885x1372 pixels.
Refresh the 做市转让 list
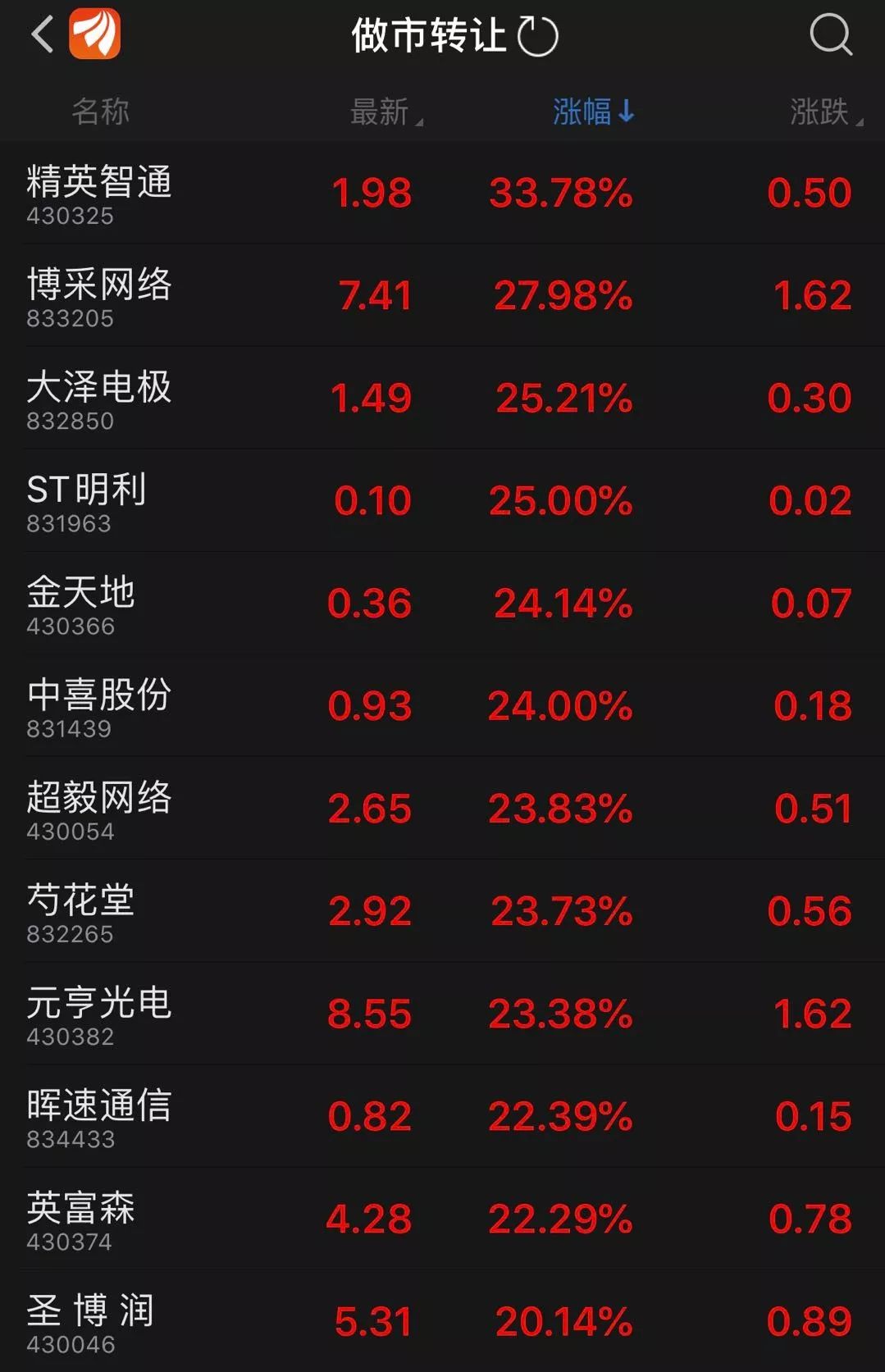[x=538, y=37]
